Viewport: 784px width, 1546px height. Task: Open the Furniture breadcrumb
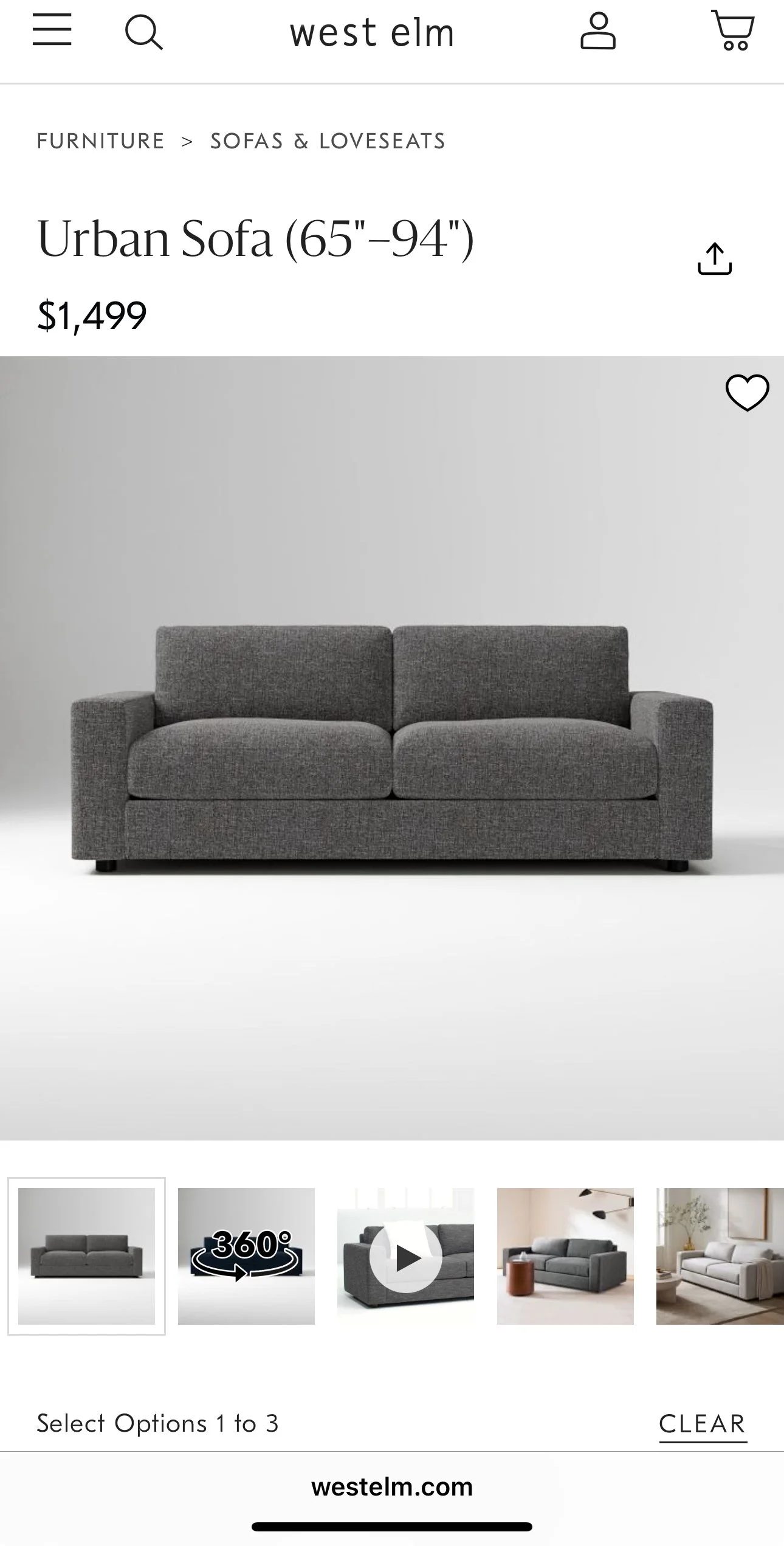[100, 141]
